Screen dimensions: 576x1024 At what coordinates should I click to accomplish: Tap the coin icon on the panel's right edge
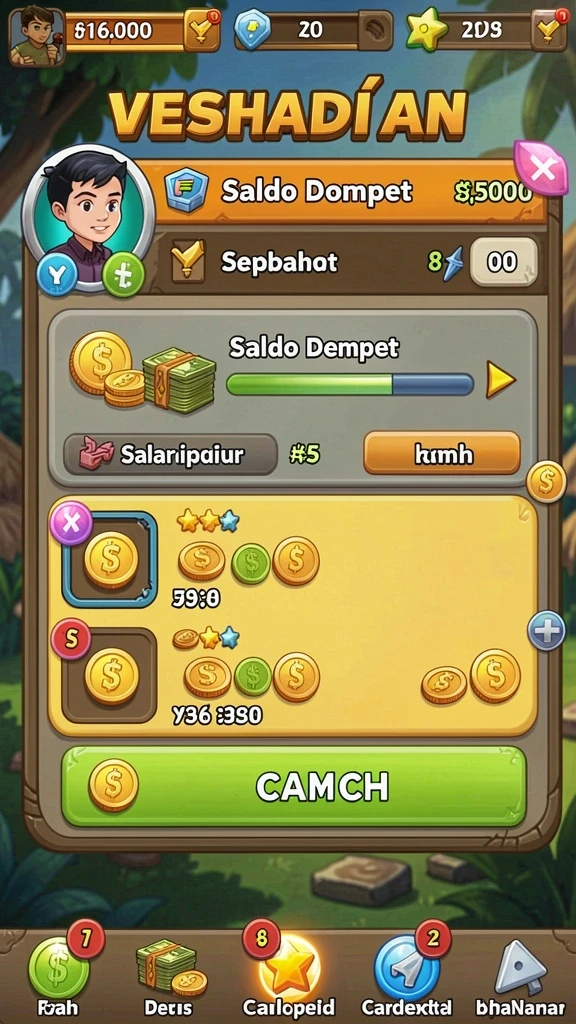[x=546, y=481]
